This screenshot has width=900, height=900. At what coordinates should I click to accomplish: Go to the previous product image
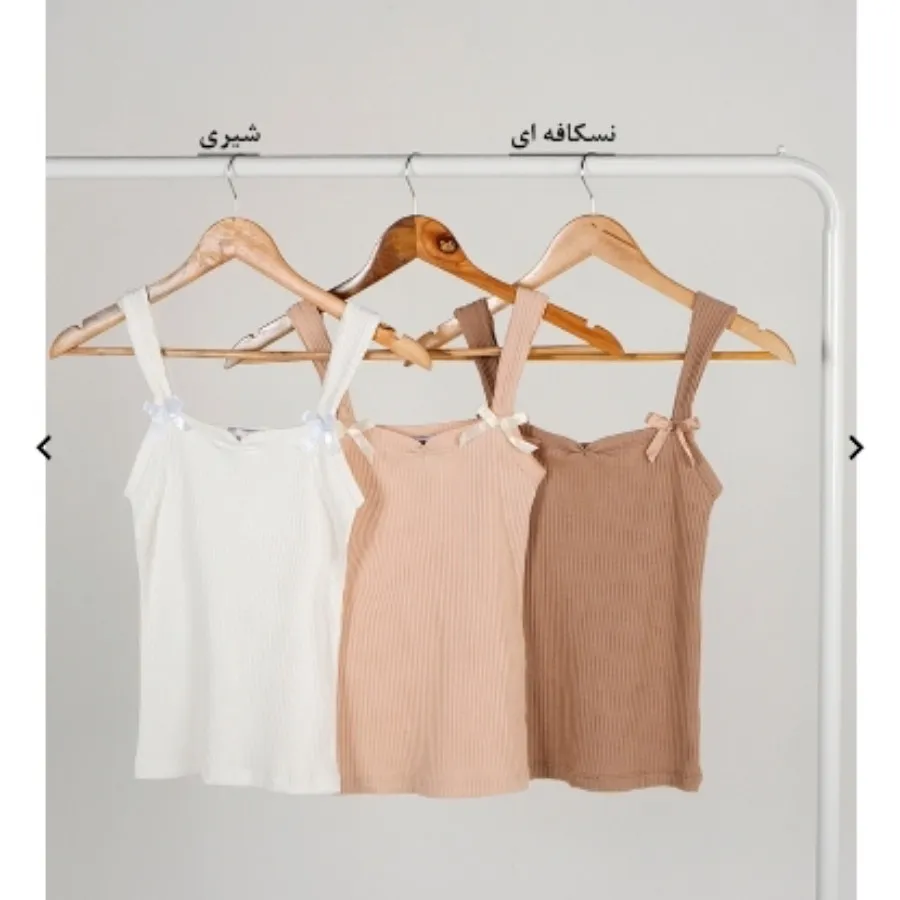tap(43, 448)
